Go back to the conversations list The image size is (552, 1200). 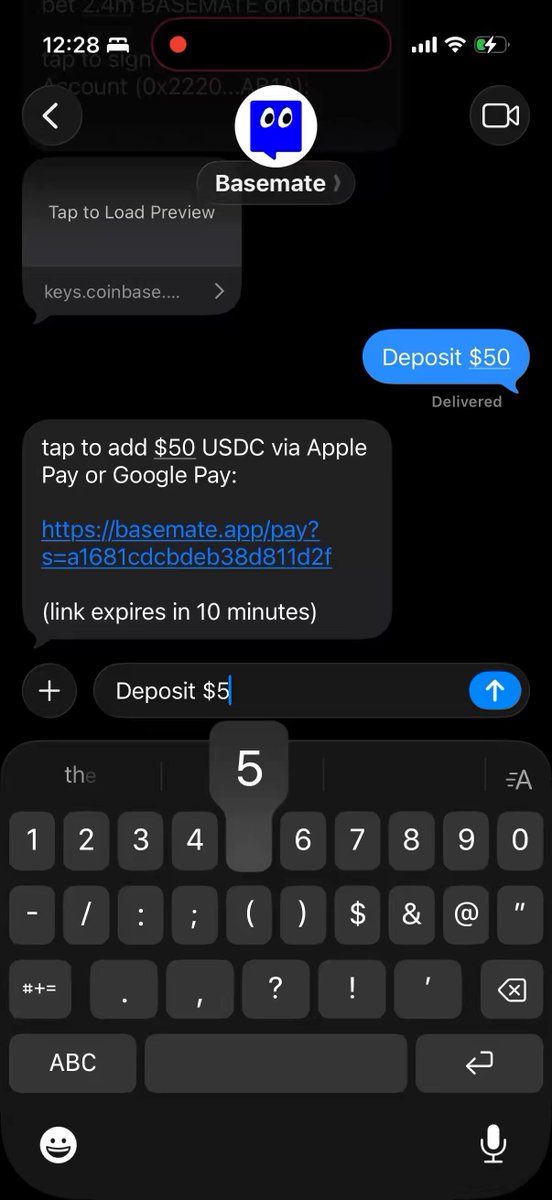[x=51, y=116]
